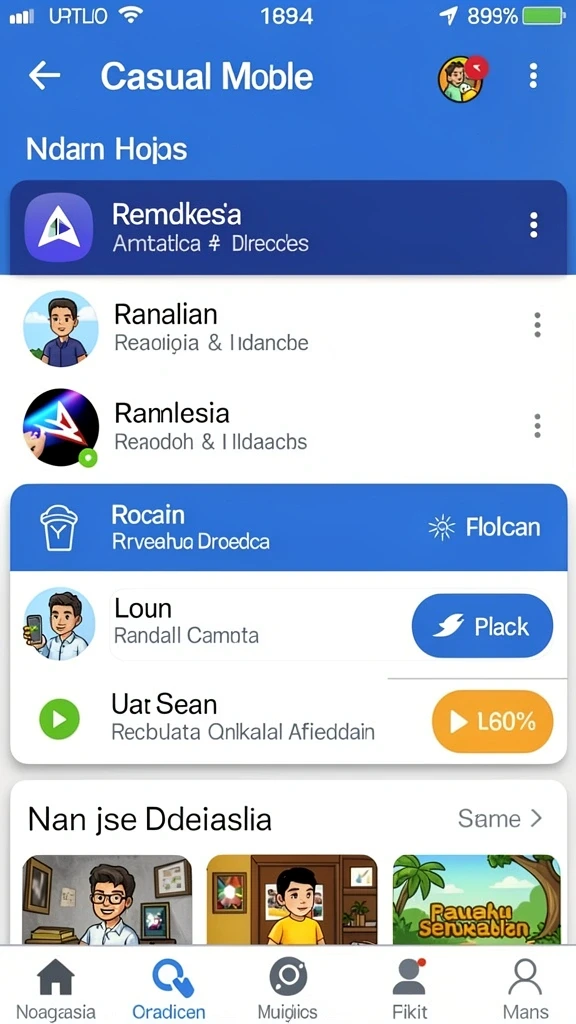Switch to the Noagasia home tab
Screen dimensions: 576x1024
(56, 986)
